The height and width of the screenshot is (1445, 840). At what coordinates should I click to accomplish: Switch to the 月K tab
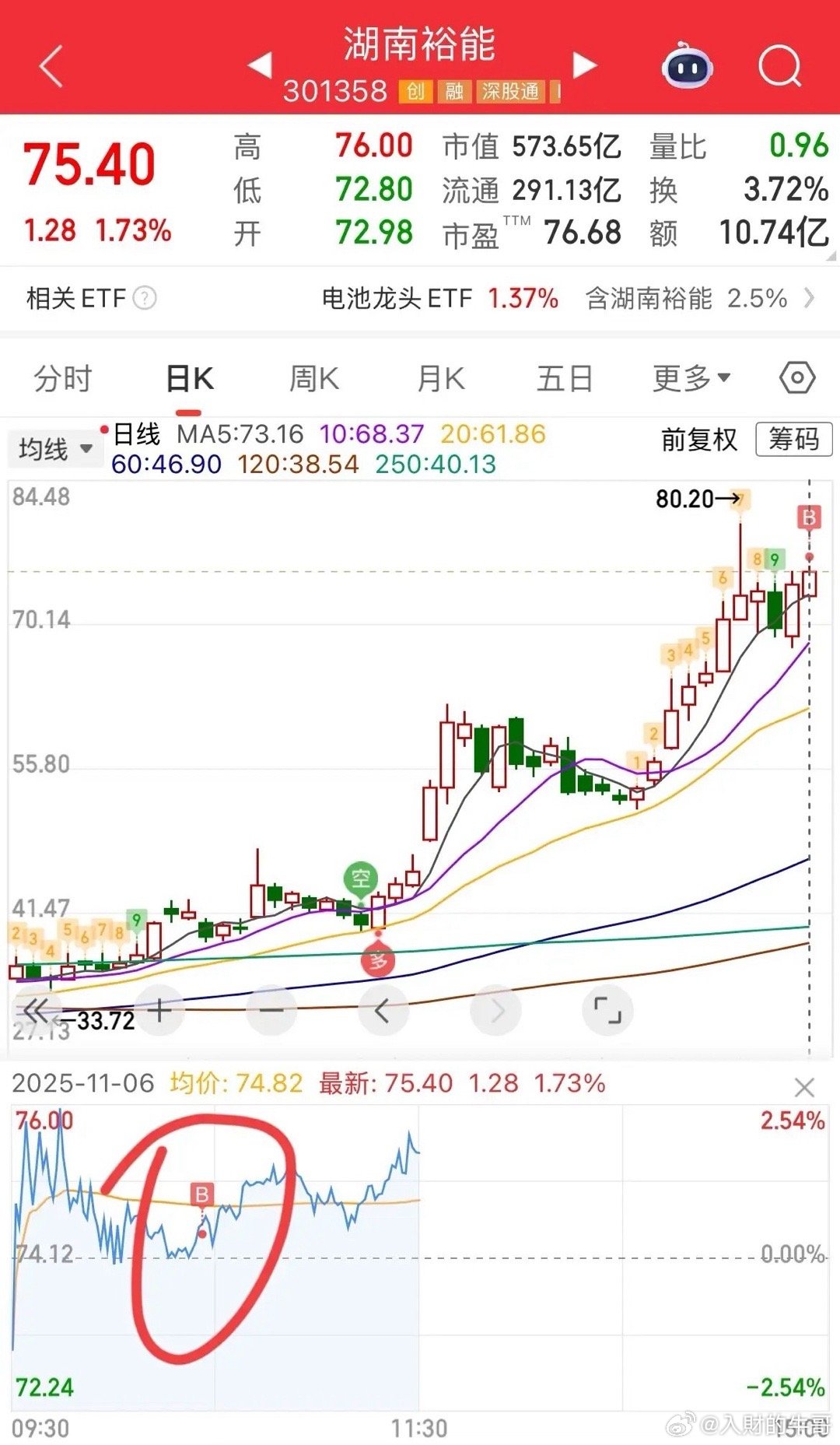click(441, 379)
